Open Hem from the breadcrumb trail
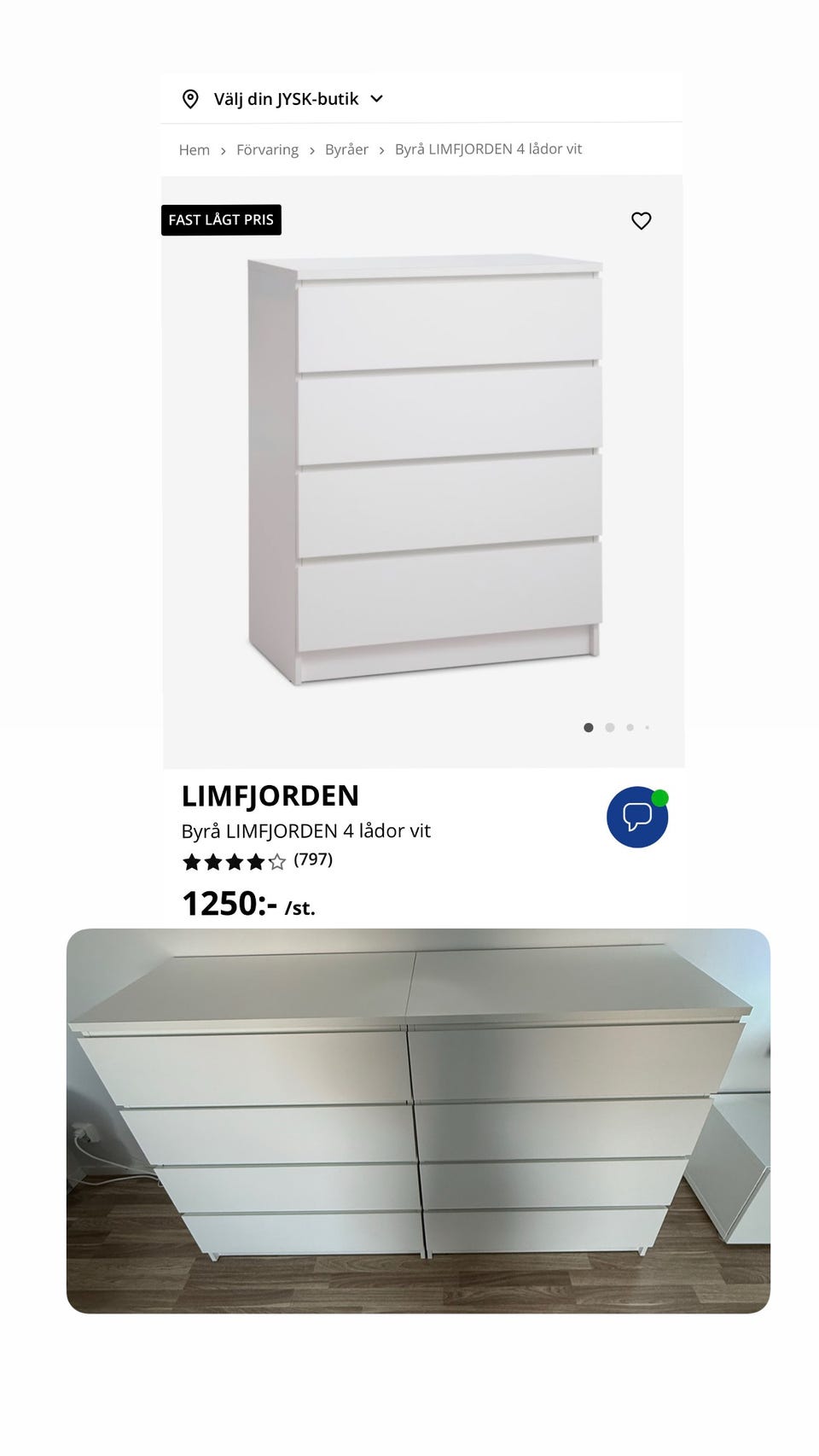This screenshot has height=1456, width=819. [195, 149]
